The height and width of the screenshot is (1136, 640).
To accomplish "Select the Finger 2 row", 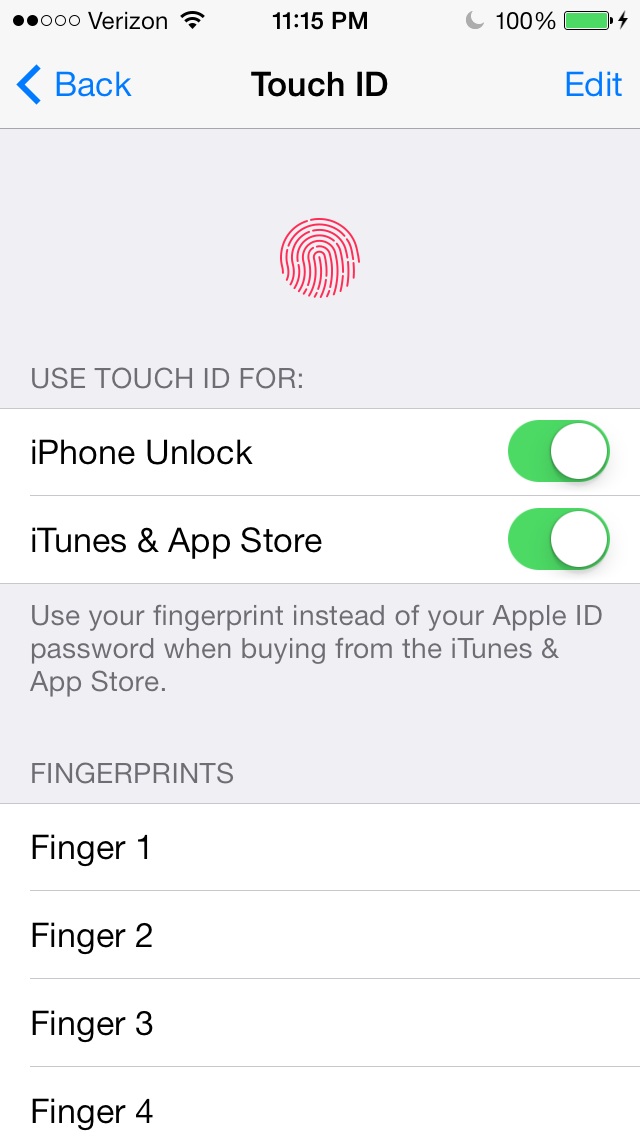I will (320, 935).
